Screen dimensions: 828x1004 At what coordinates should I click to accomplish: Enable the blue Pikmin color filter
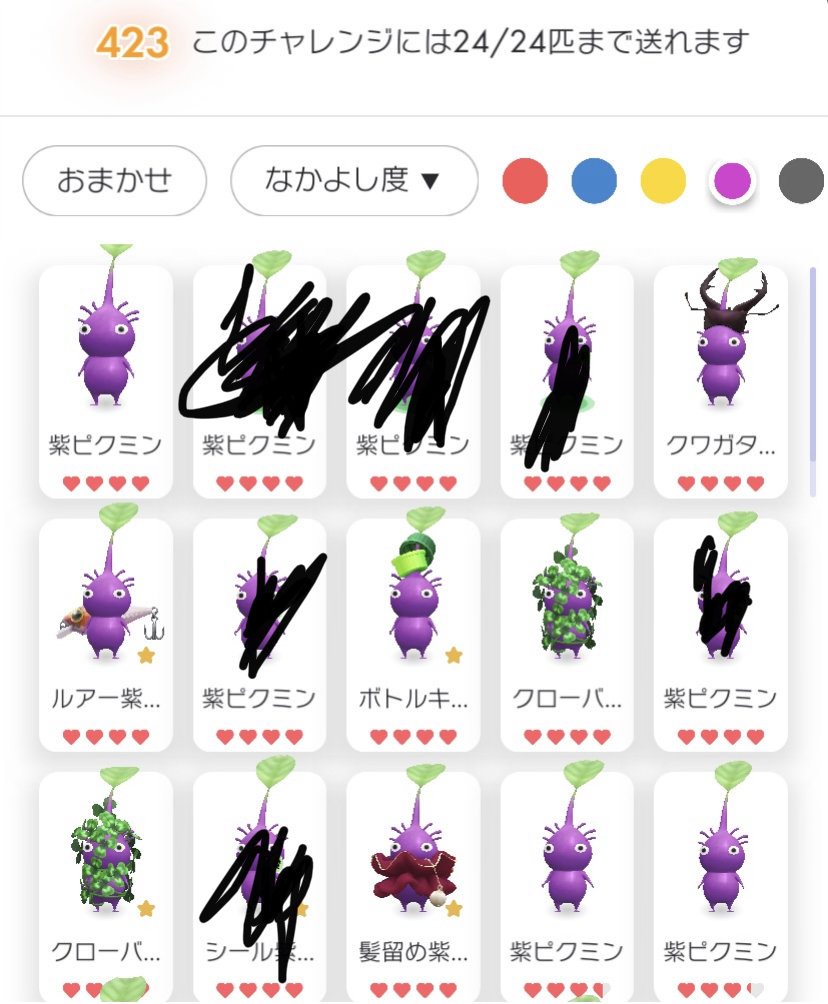594,181
